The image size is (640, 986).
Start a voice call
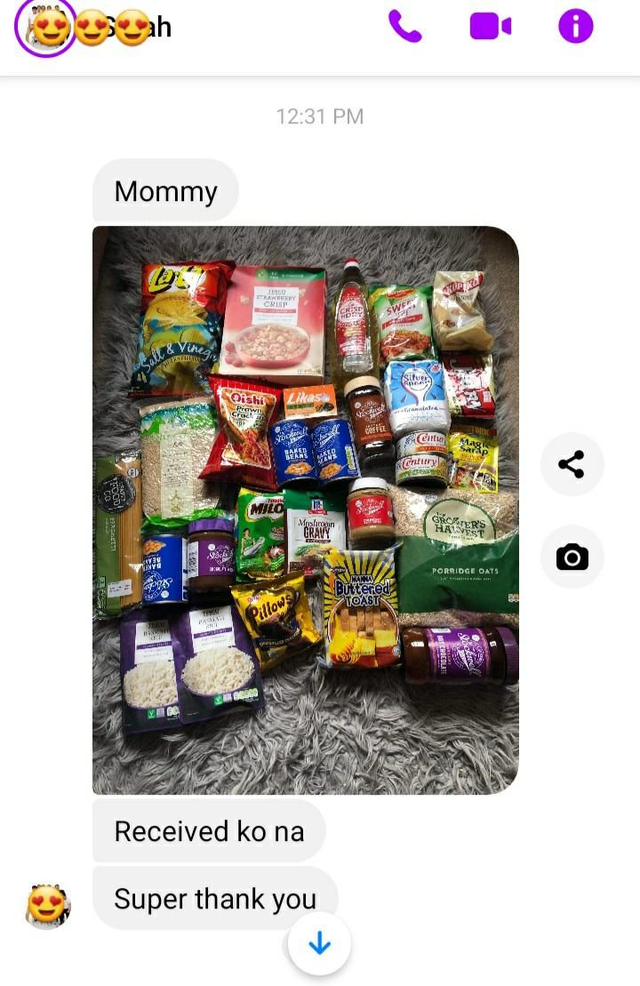[x=404, y=26]
